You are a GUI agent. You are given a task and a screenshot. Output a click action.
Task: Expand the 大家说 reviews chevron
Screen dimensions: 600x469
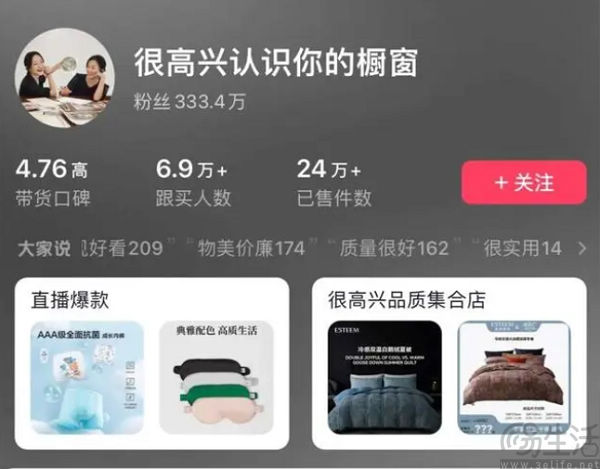[x=583, y=247]
